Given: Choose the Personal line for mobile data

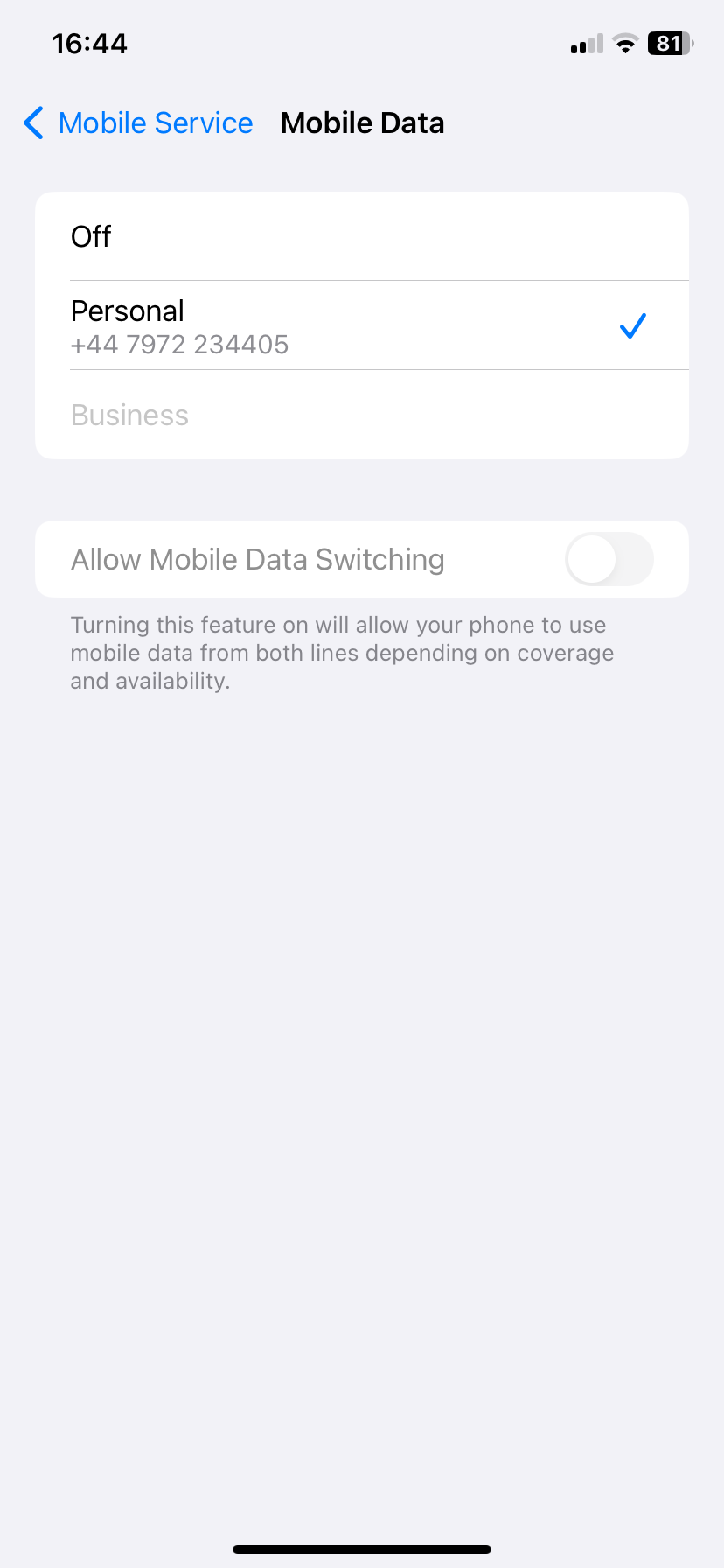Looking at the screenshot, I should (x=362, y=325).
